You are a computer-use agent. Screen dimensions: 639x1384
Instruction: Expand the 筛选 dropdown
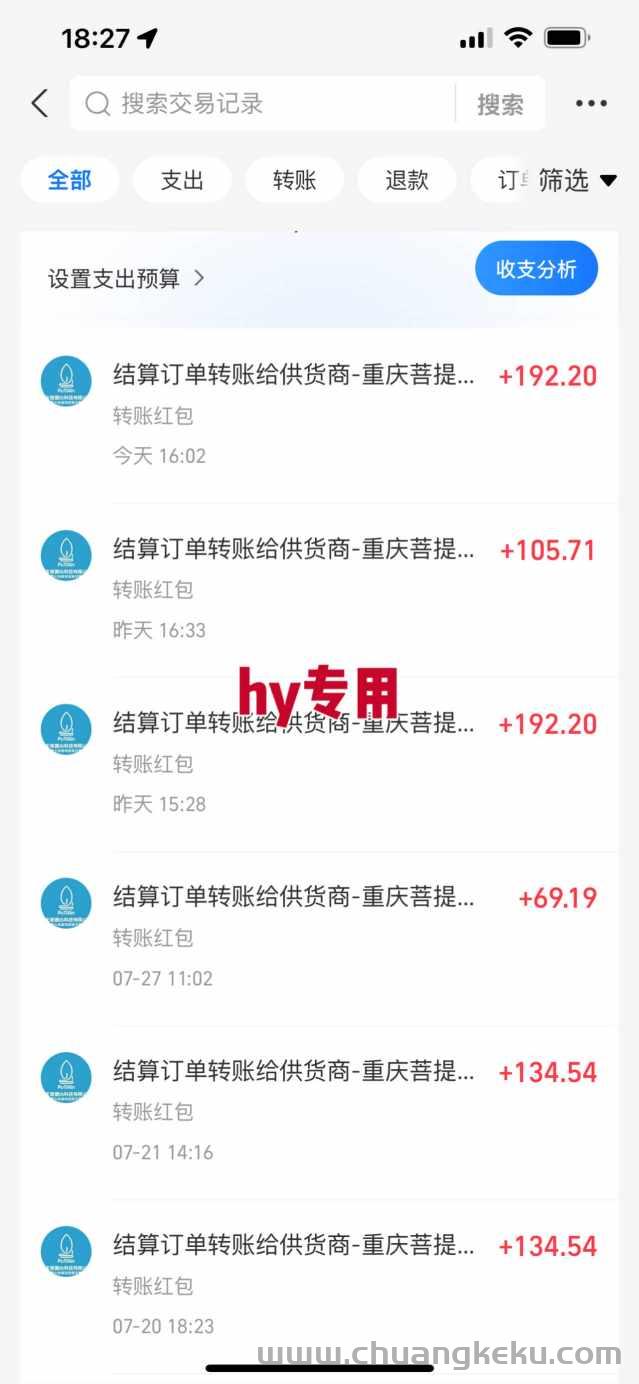click(578, 180)
